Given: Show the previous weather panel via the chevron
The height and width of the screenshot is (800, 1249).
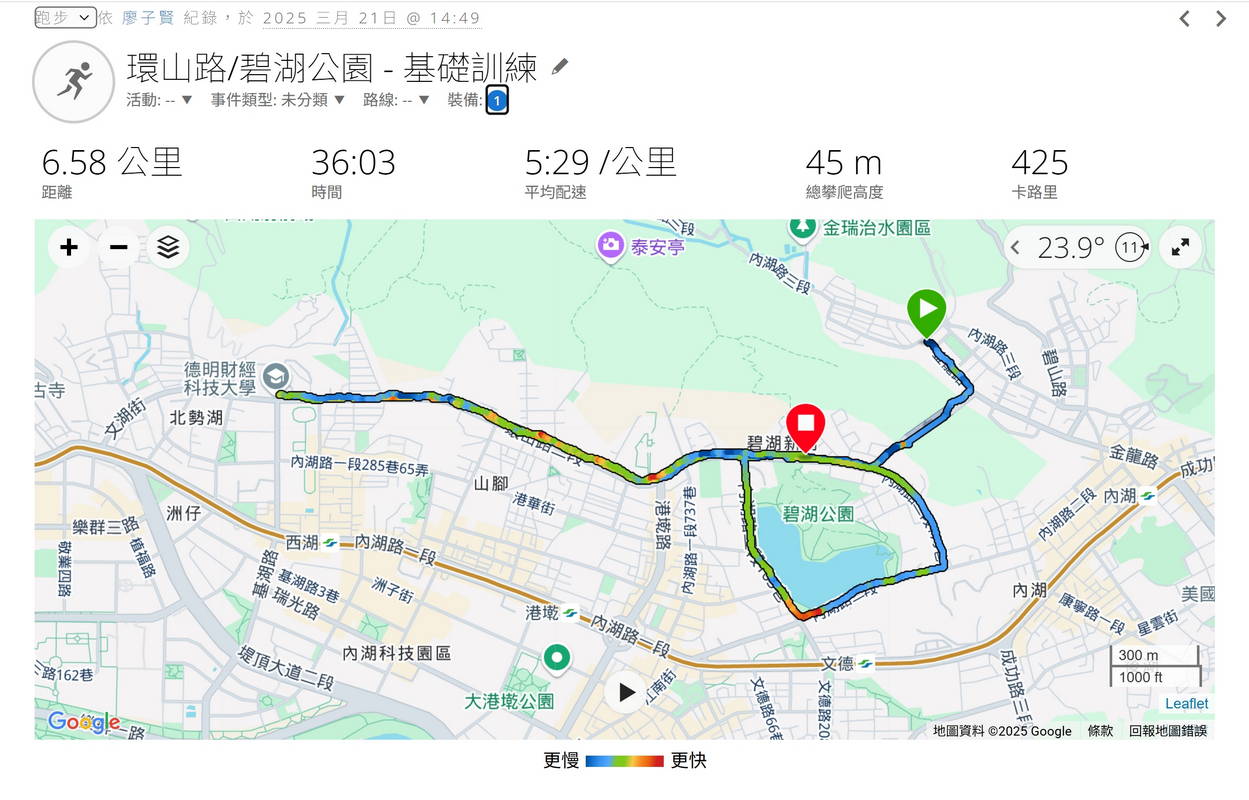Looking at the screenshot, I should coord(1016,248).
